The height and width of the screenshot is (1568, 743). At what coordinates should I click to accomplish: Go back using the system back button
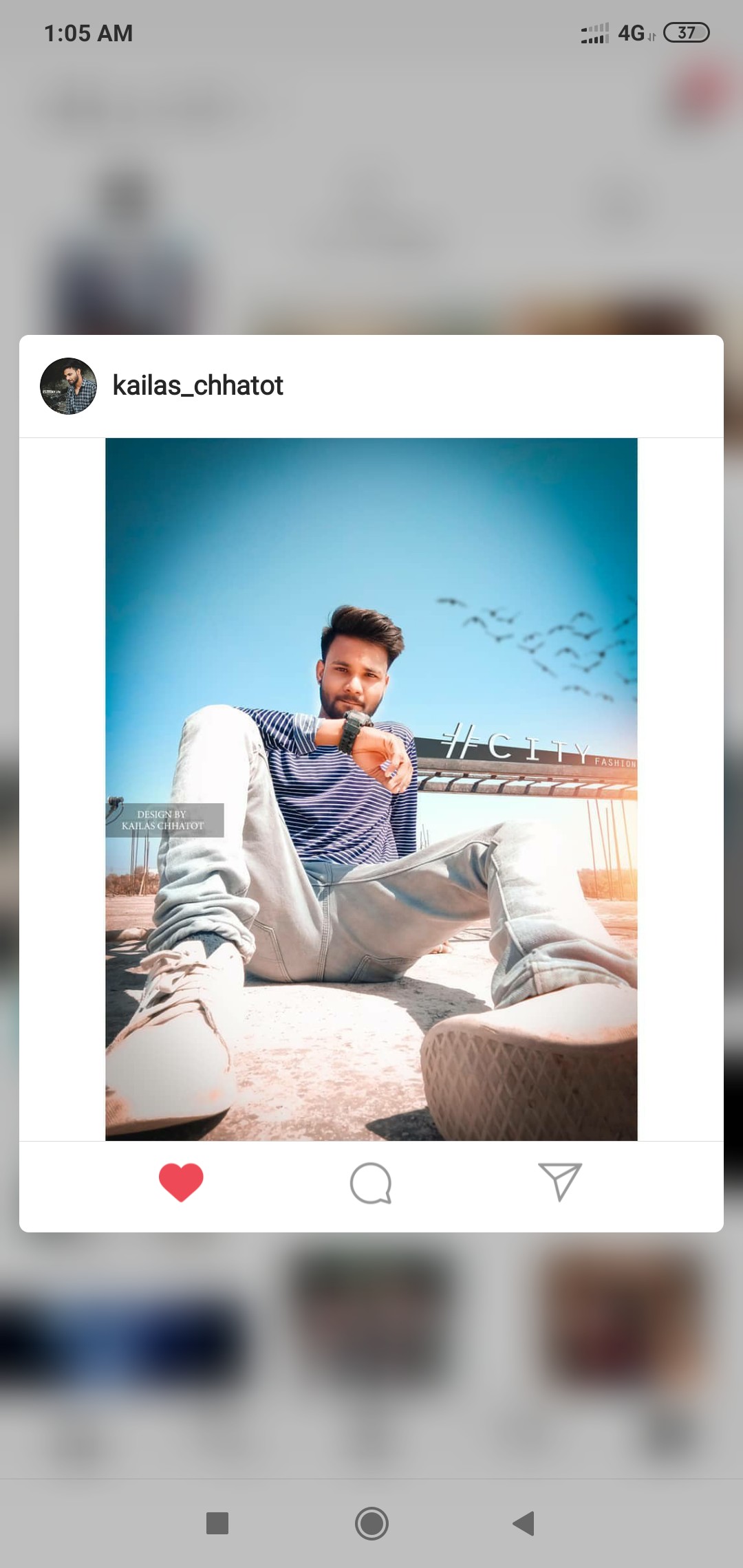(524, 1523)
